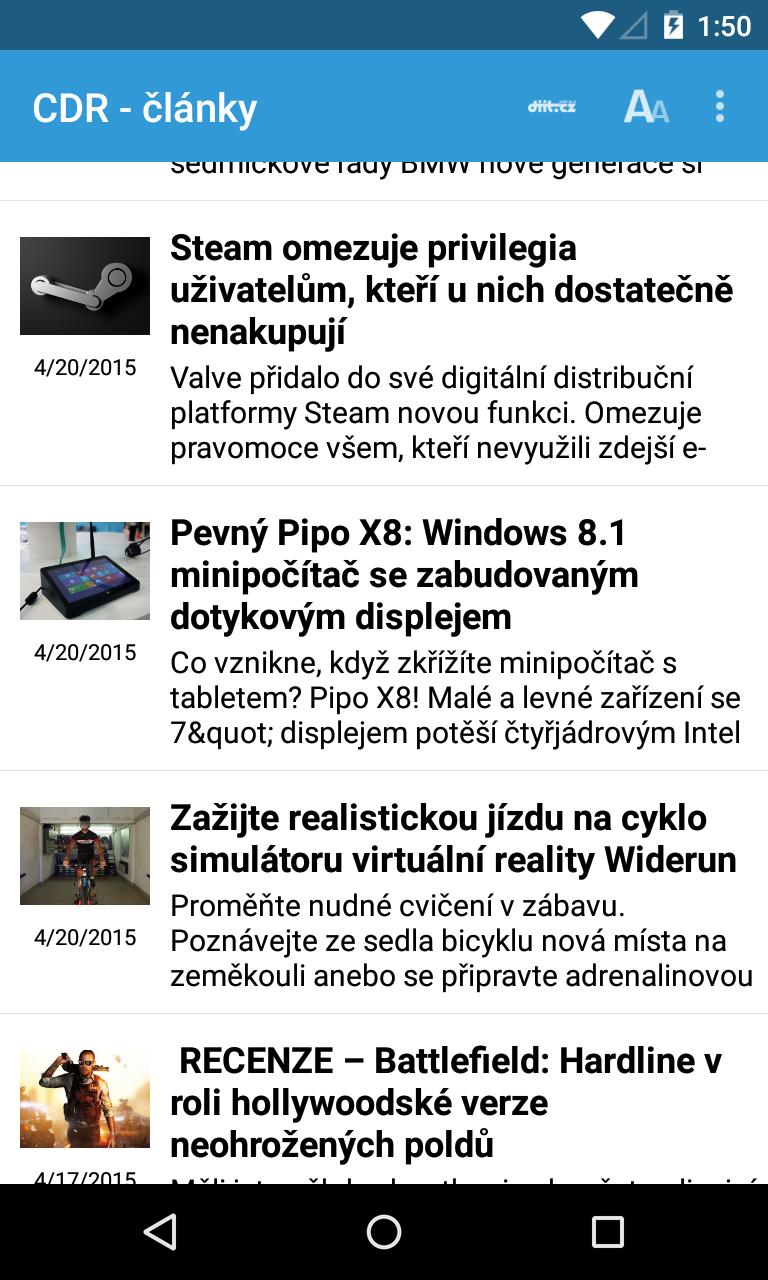Open the overflow menu
The width and height of the screenshot is (768, 1280).
click(x=720, y=106)
